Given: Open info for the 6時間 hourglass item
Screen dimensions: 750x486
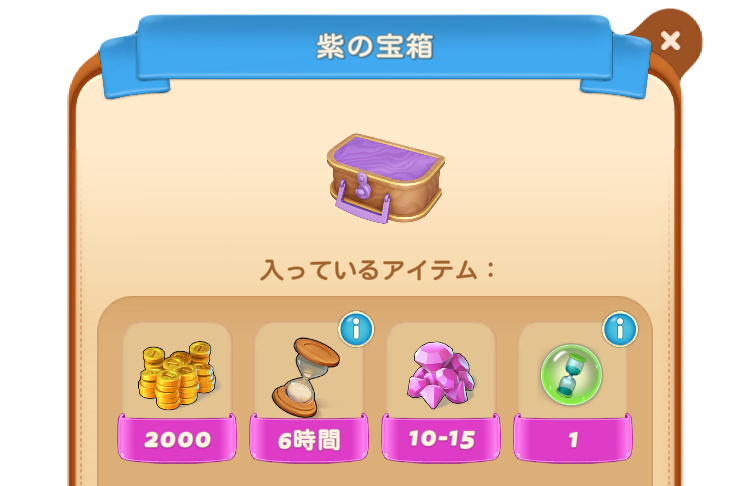Looking at the screenshot, I should point(356,328).
